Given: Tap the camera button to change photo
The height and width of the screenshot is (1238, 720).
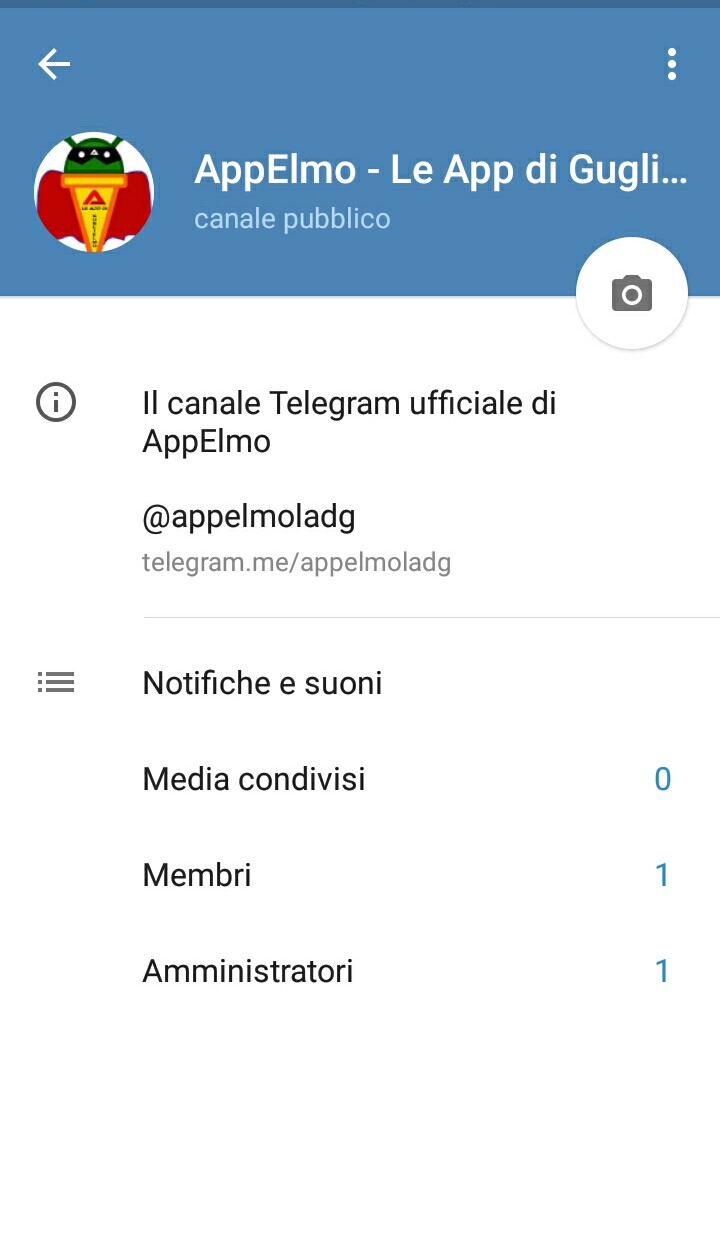Looking at the screenshot, I should point(632,293).
